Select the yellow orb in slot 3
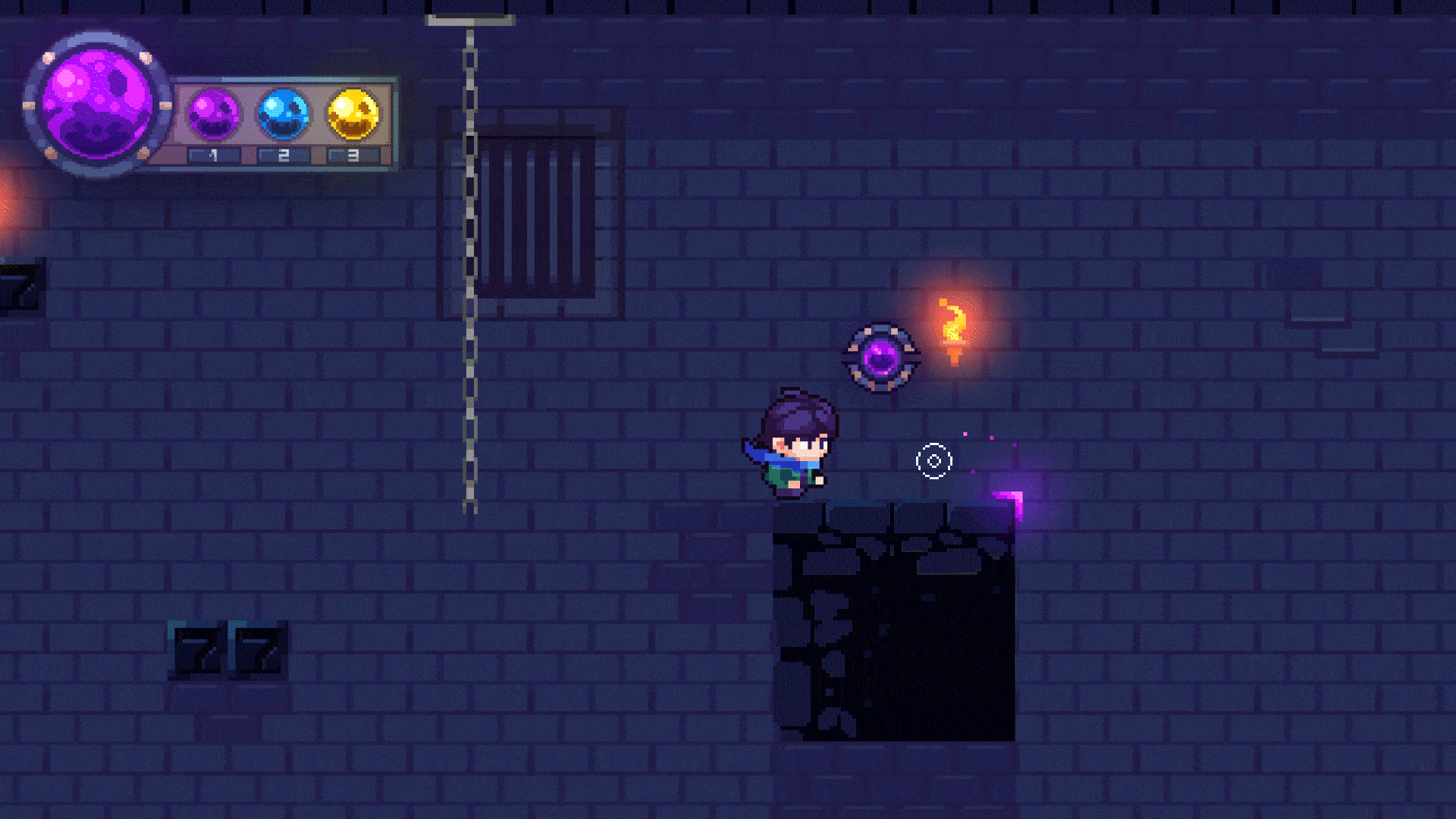The width and height of the screenshot is (1456, 819). (353, 115)
